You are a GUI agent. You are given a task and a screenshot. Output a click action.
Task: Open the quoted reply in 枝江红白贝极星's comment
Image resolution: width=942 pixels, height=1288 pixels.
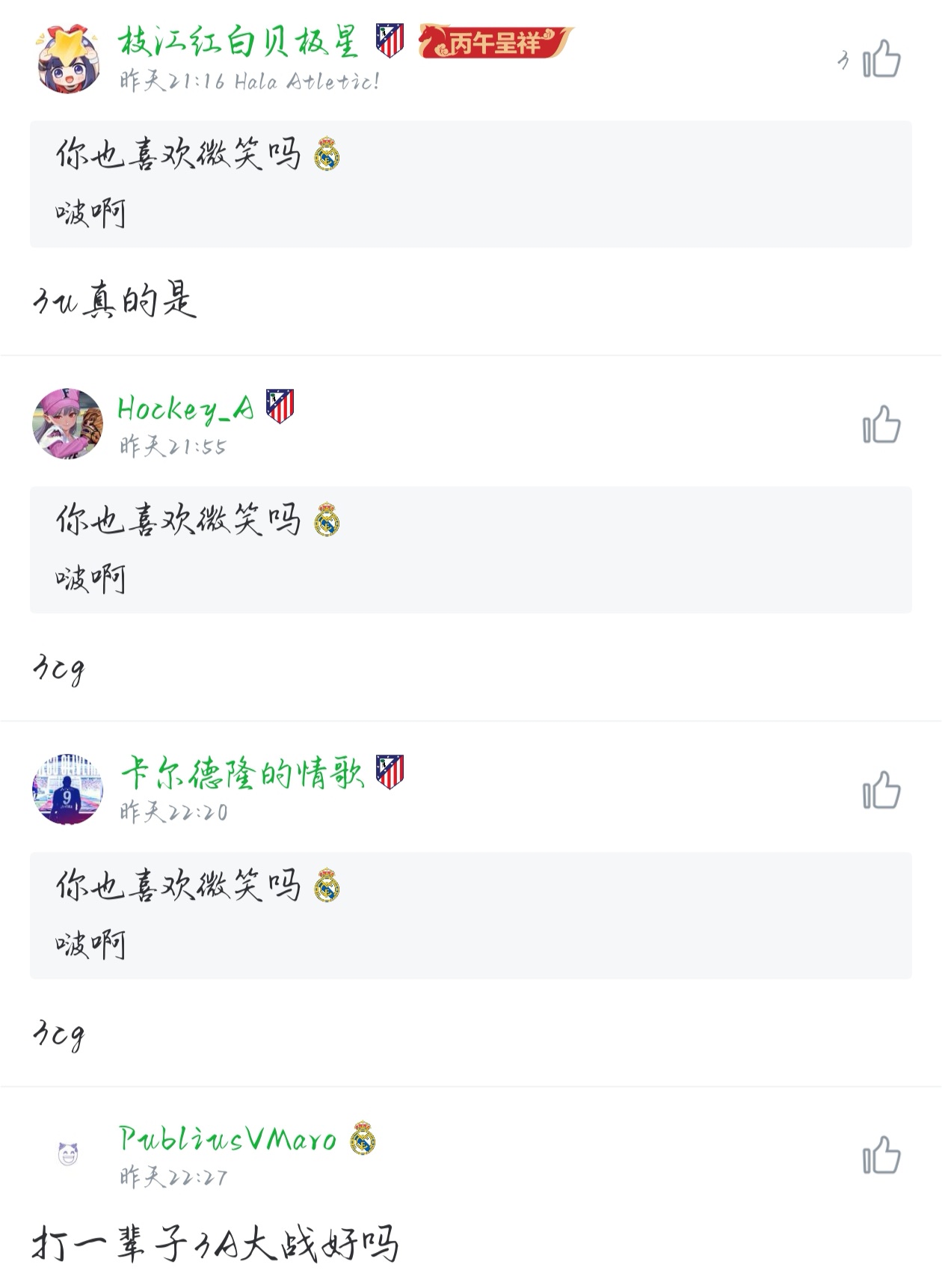[470, 184]
